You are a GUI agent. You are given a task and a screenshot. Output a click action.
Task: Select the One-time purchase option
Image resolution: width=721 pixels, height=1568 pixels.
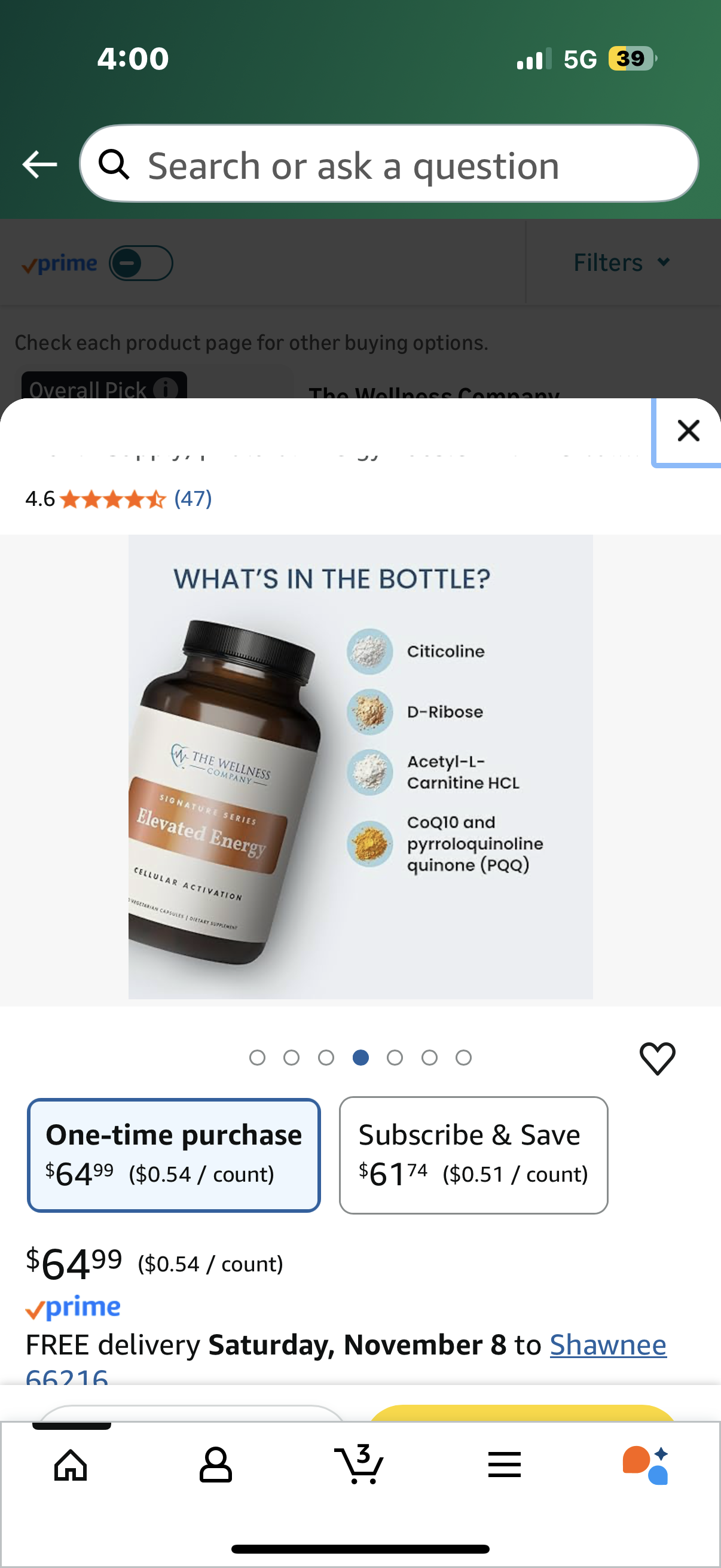pyautogui.click(x=174, y=1154)
